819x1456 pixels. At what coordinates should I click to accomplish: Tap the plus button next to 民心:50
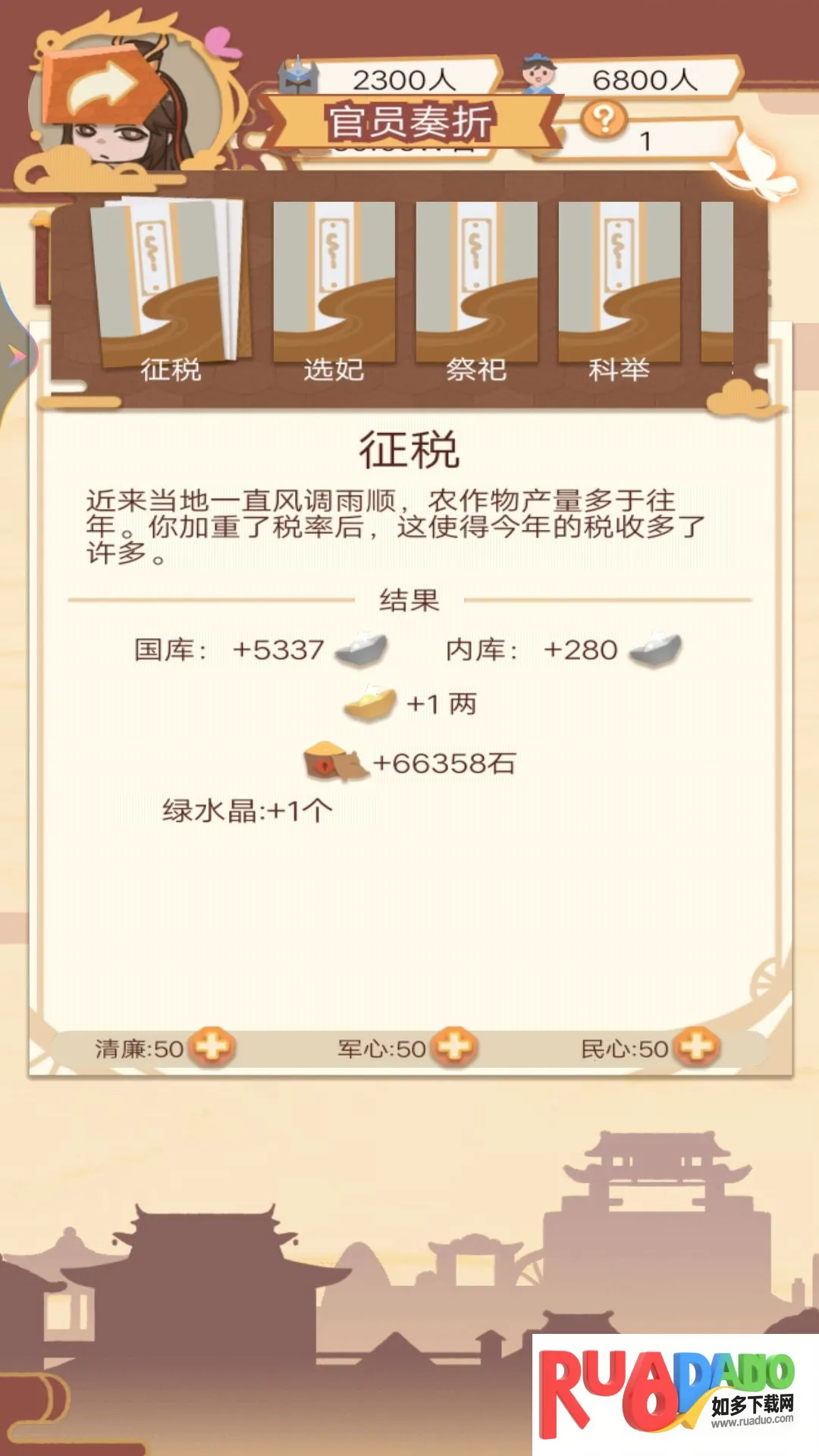click(697, 1047)
